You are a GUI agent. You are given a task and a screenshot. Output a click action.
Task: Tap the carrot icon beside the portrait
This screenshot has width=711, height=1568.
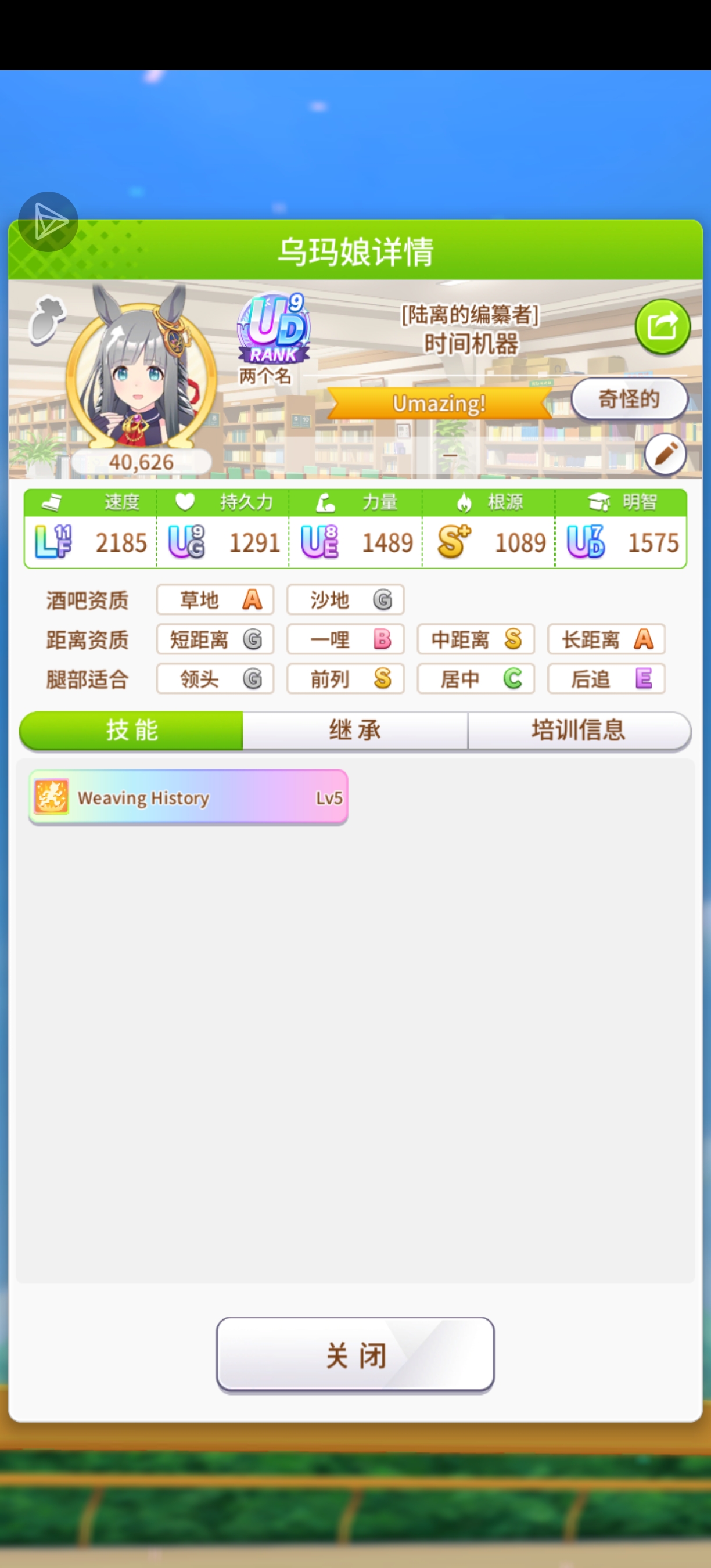pos(48,319)
